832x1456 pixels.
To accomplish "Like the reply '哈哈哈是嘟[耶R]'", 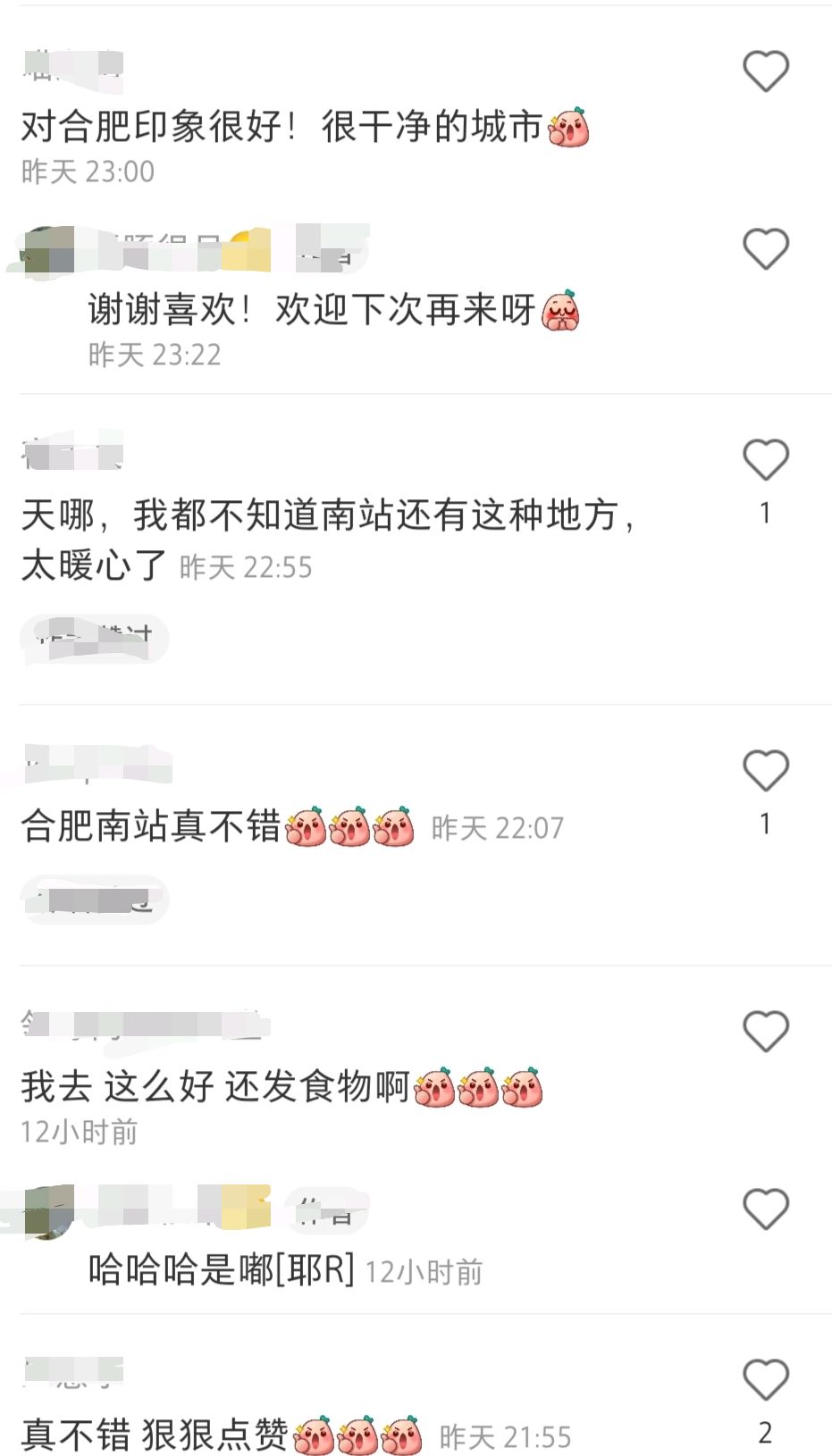I will (766, 1209).
